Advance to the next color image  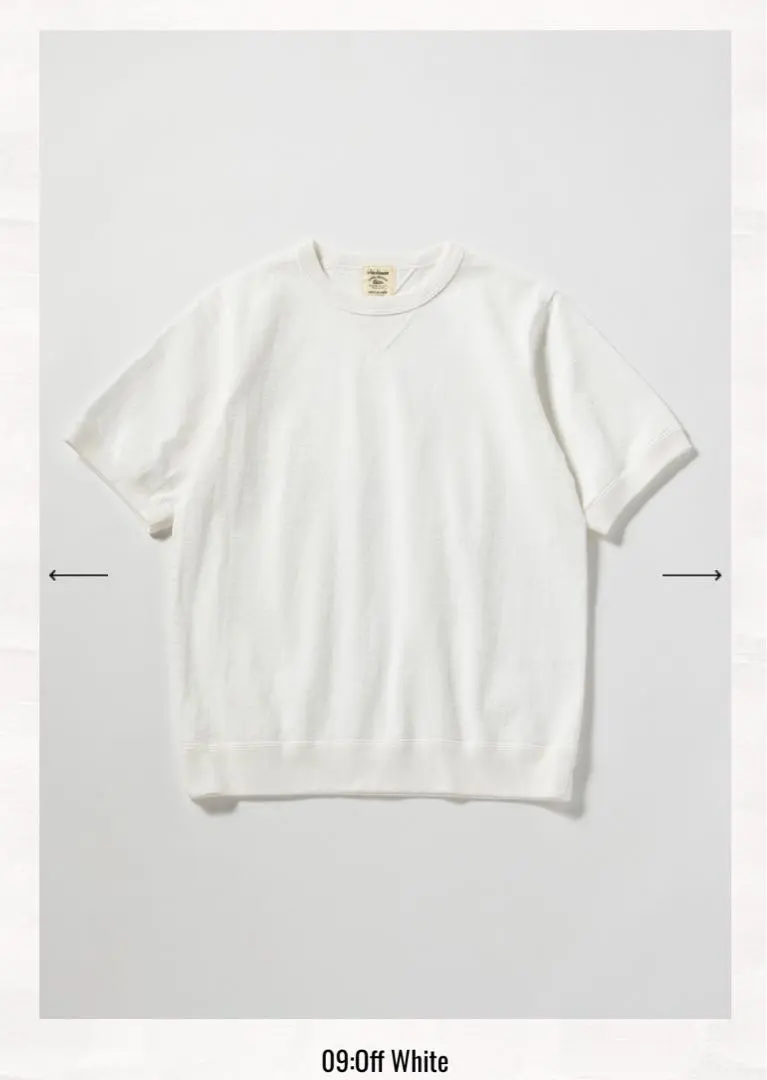coord(691,574)
